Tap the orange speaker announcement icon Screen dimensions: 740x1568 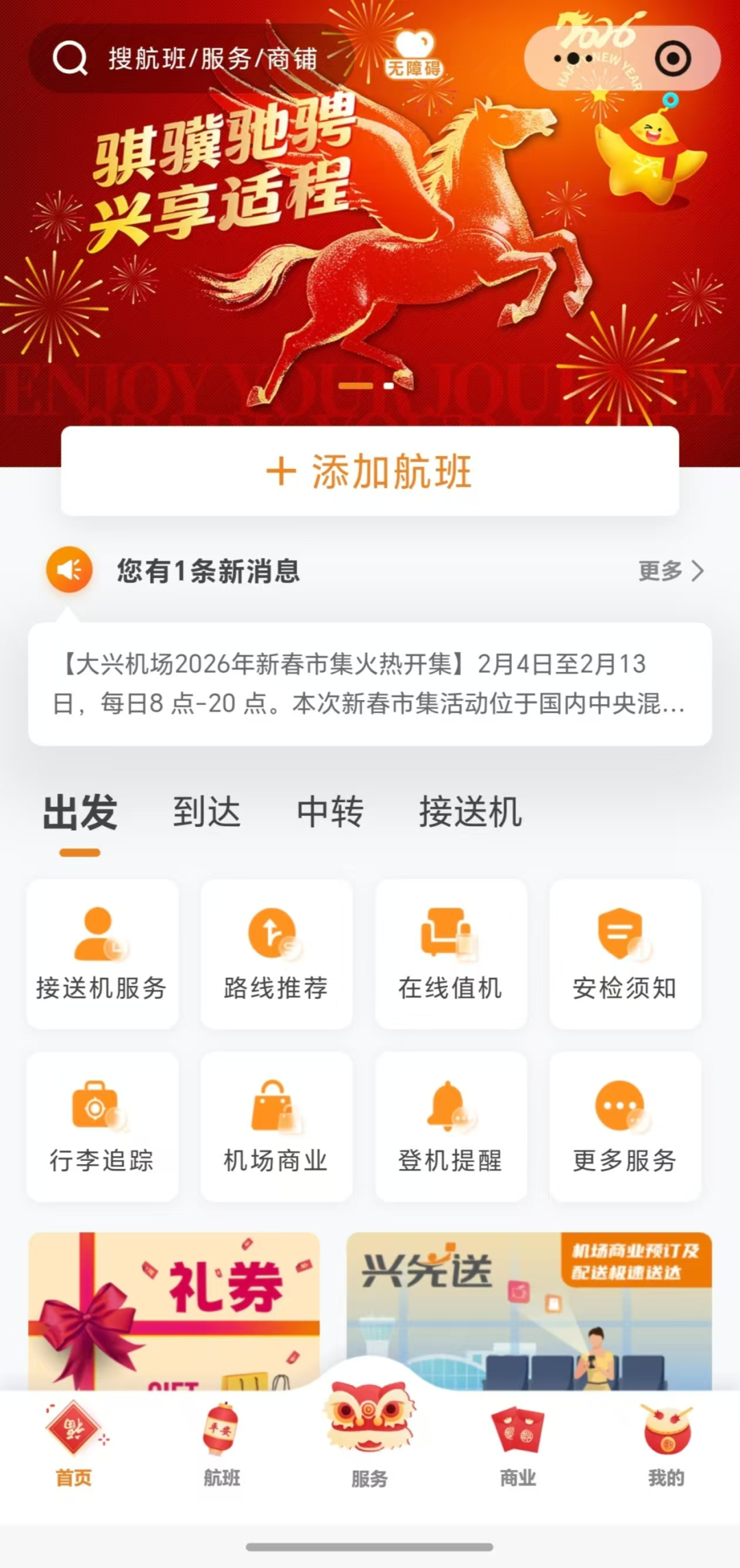[69, 568]
